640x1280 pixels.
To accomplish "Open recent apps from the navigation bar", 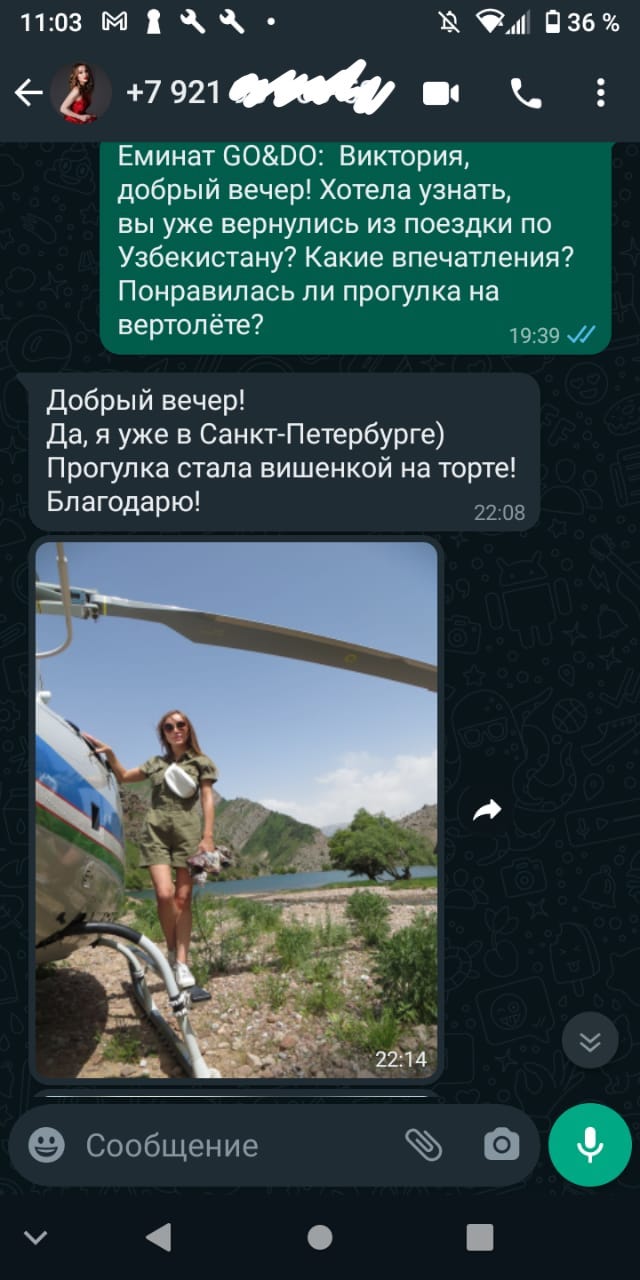I will pos(480,1237).
